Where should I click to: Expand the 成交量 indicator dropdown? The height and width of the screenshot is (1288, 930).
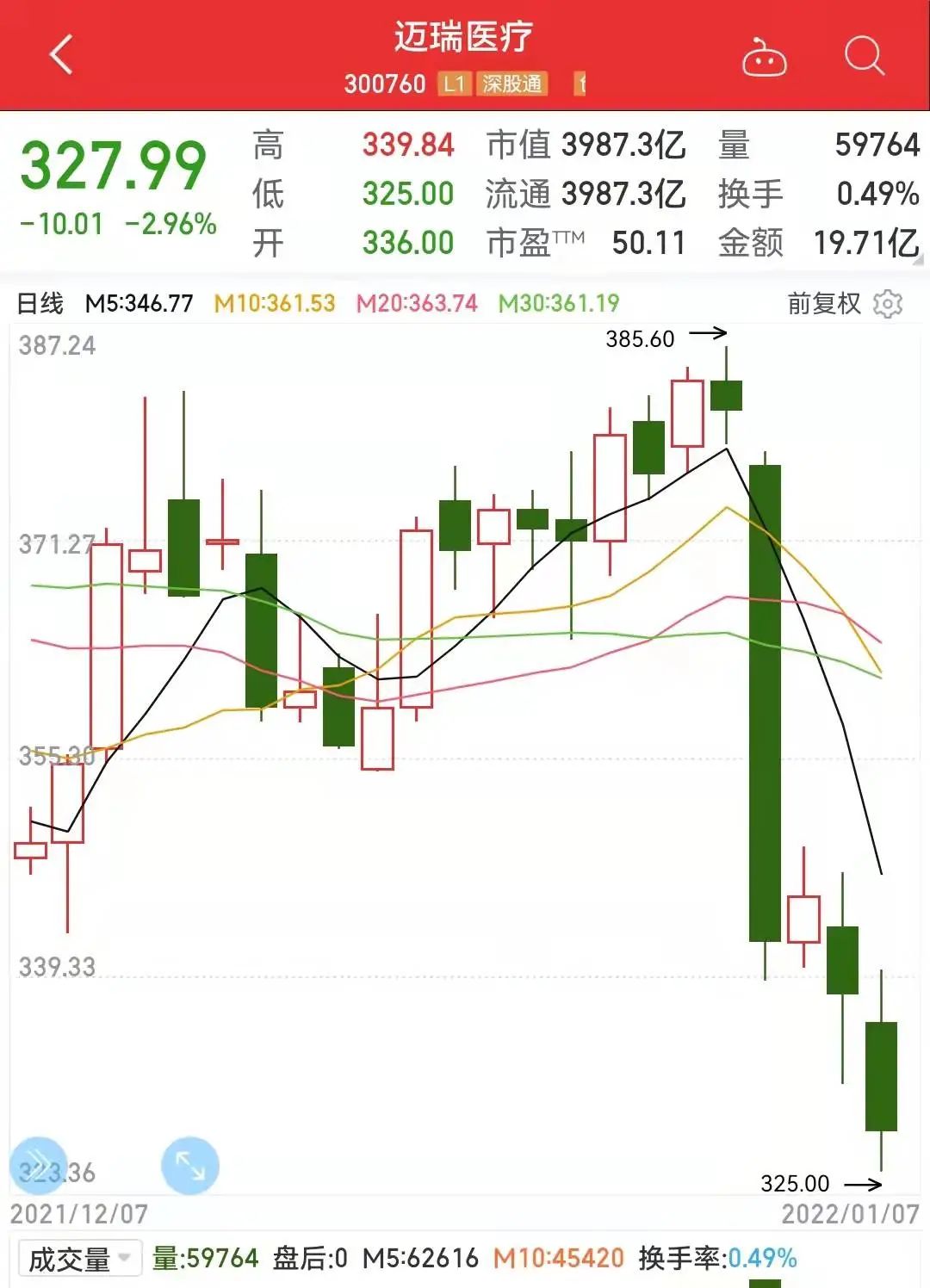click(x=80, y=1259)
